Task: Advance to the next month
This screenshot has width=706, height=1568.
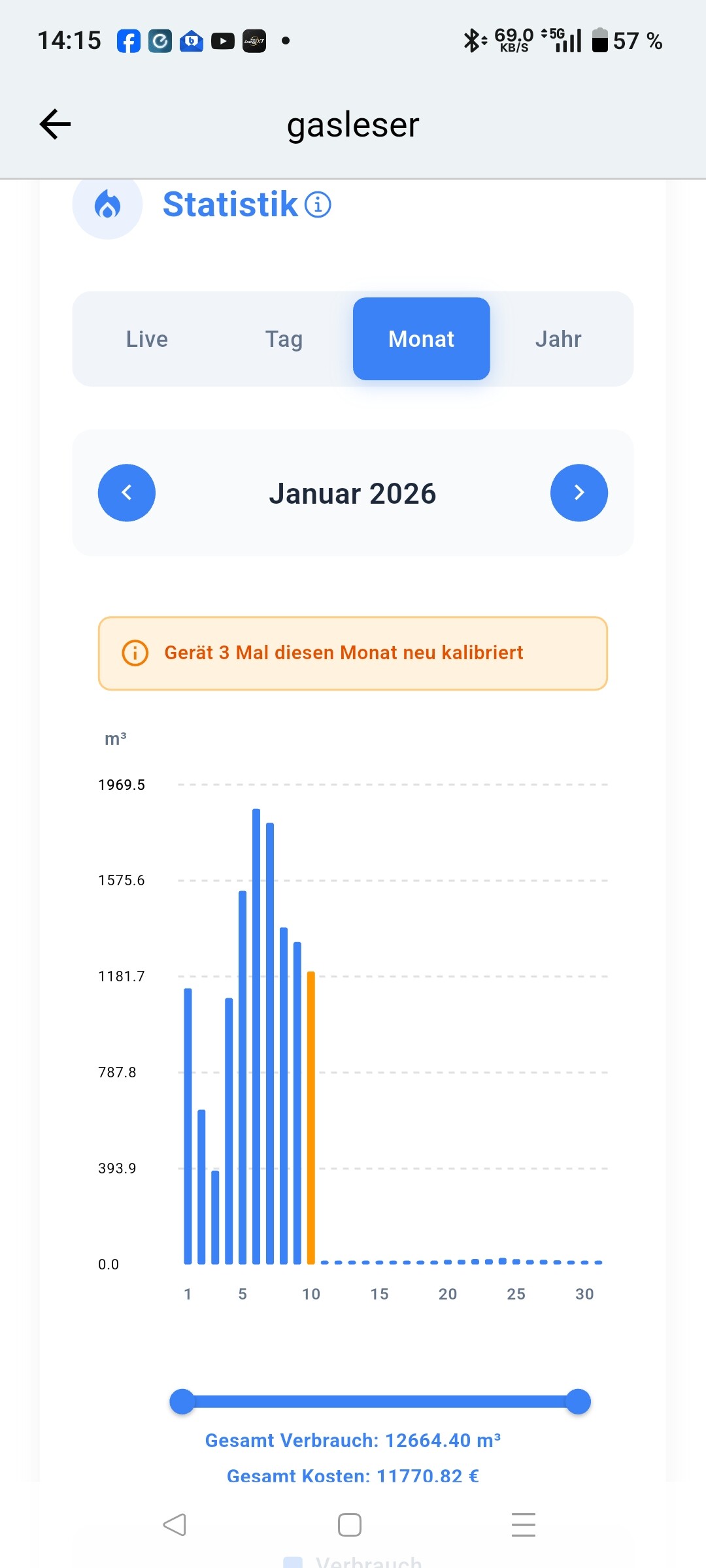Action: tap(579, 493)
